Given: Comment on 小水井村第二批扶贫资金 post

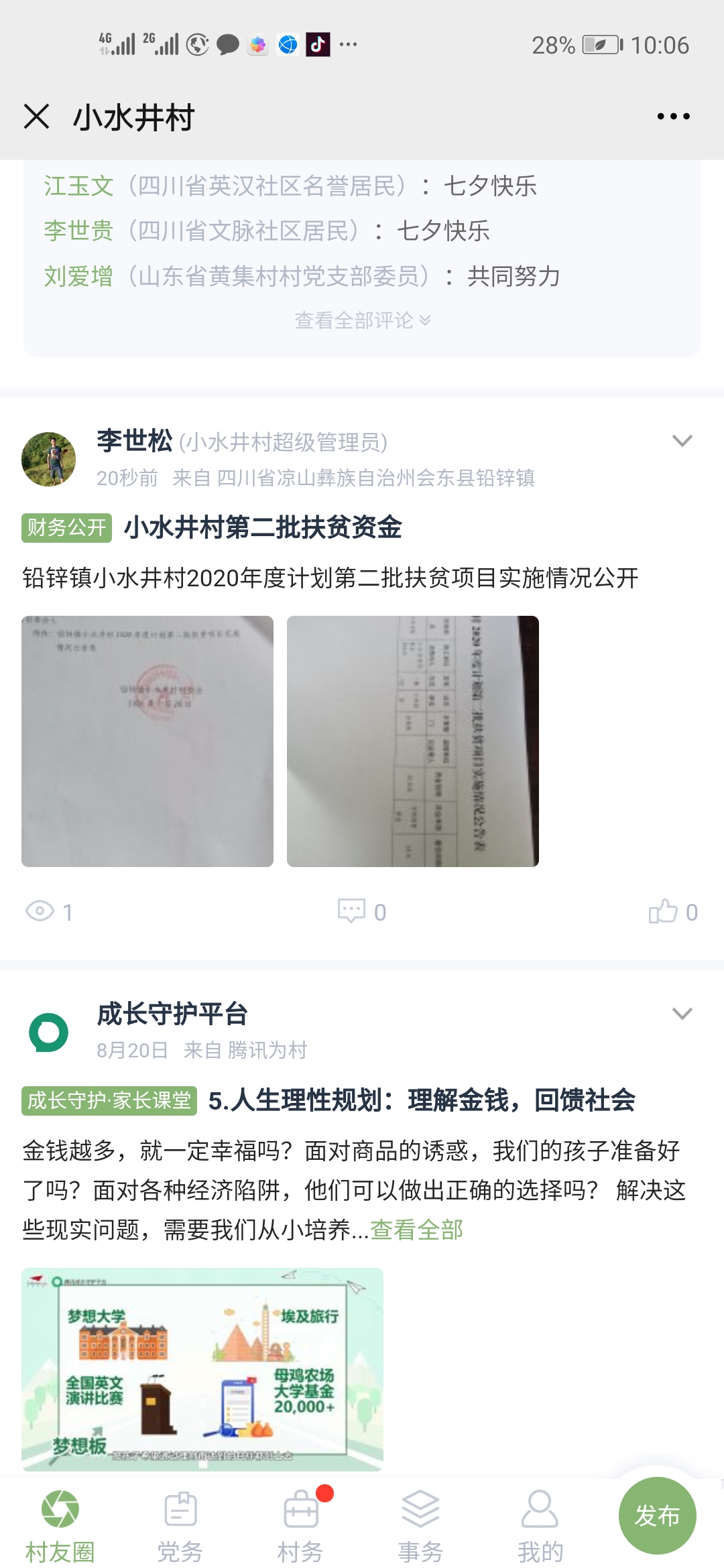Looking at the screenshot, I should tap(361, 911).
